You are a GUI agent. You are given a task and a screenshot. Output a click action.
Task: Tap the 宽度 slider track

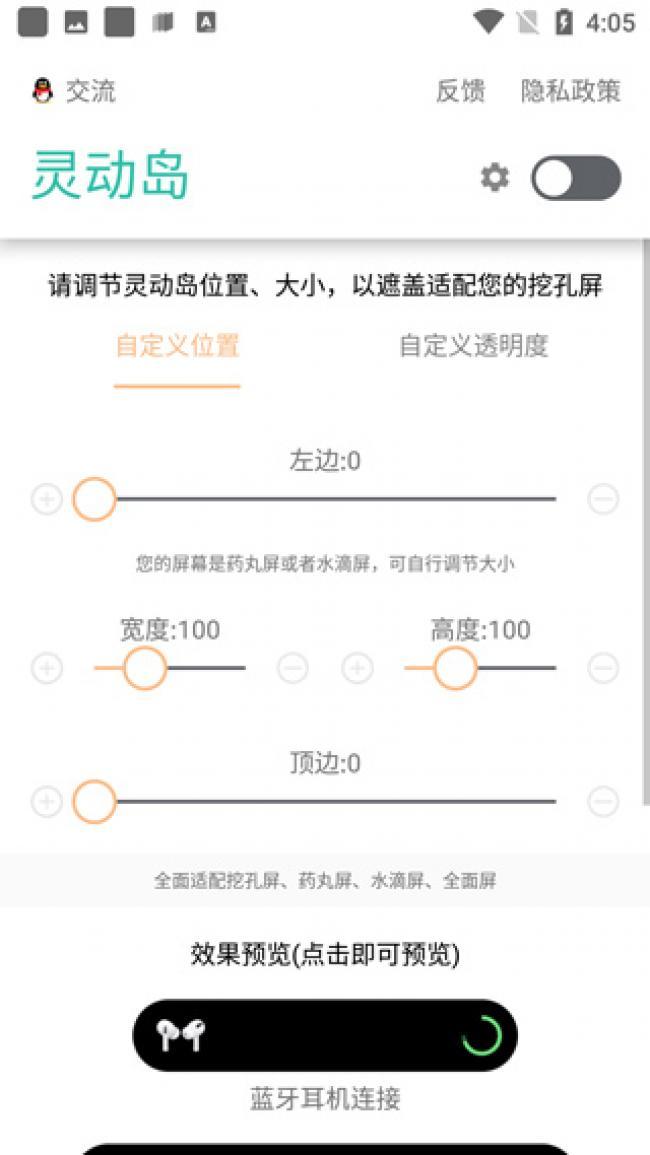coord(205,669)
